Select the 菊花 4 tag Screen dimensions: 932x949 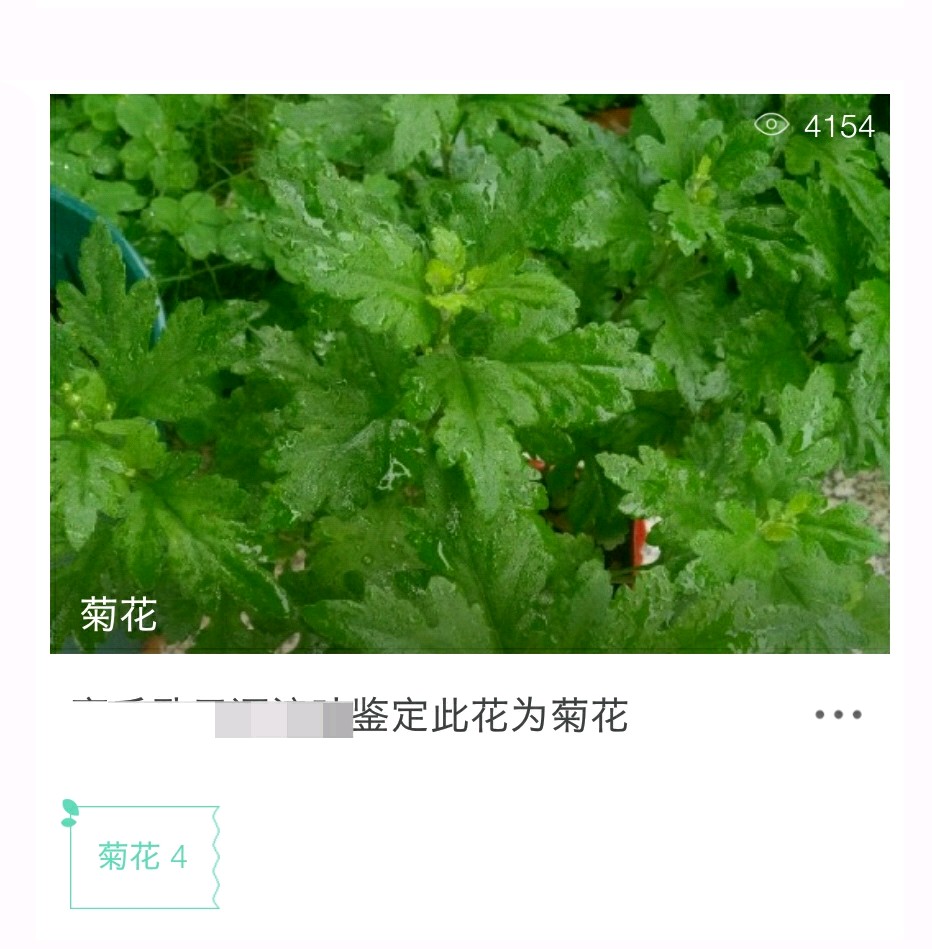[x=143, y=857]
